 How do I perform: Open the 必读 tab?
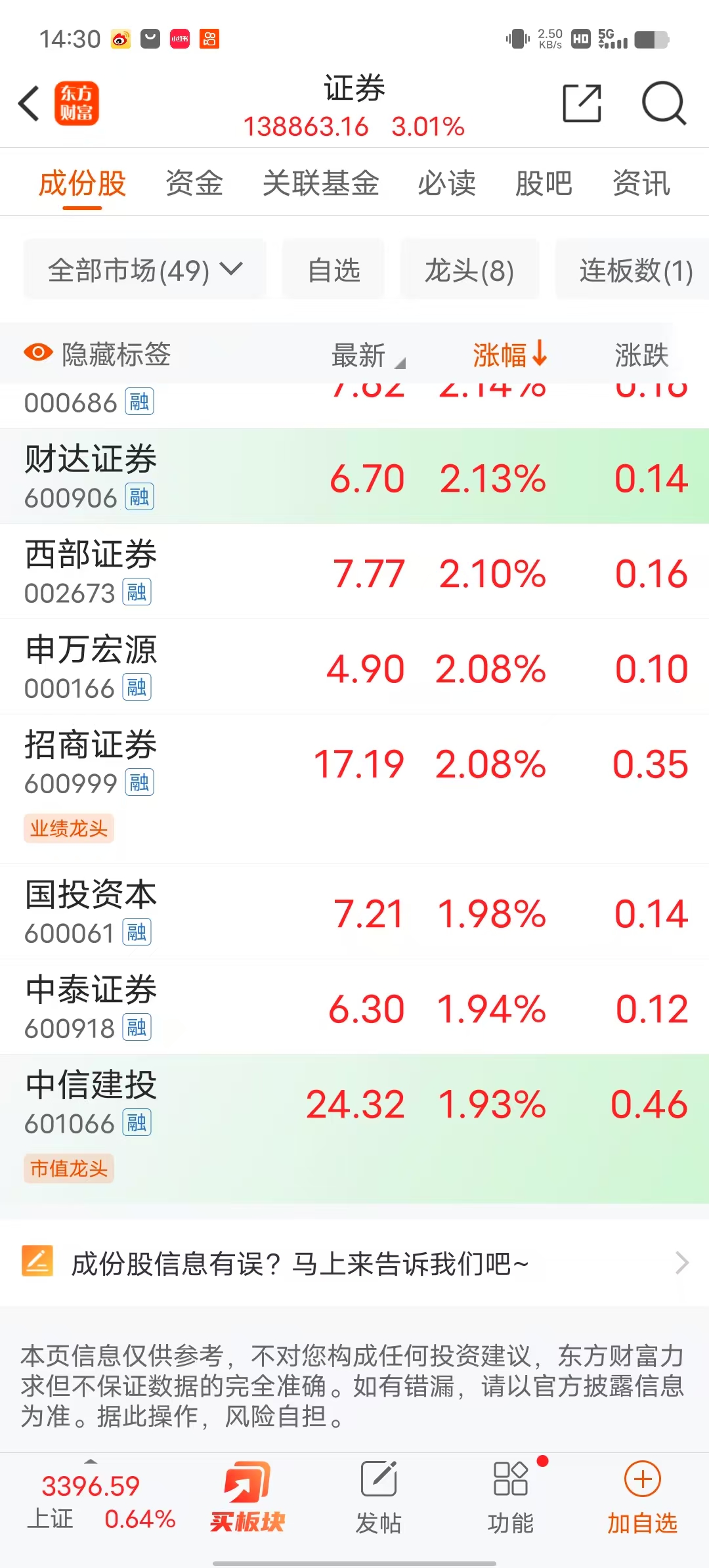pos(446,183)
